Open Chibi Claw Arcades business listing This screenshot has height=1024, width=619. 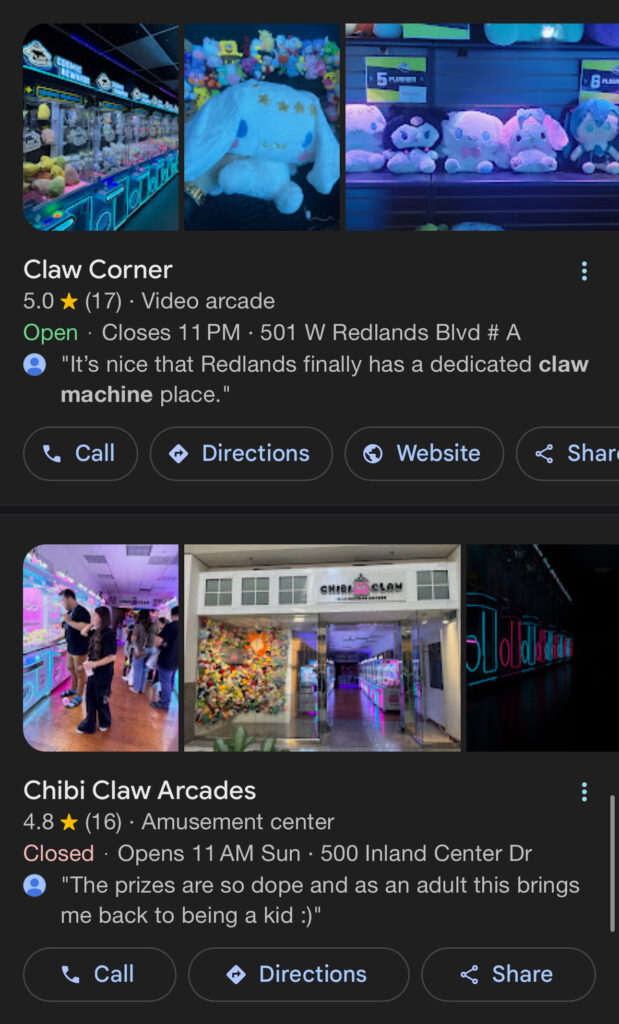click(139, 790)
